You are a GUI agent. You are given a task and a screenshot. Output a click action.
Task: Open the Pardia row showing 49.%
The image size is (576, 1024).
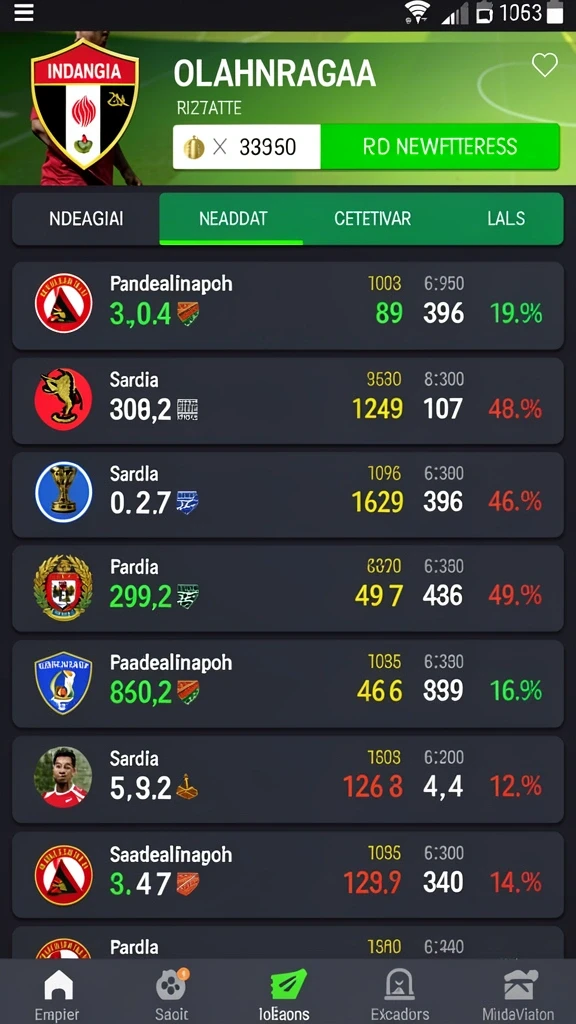coord(288,588)
